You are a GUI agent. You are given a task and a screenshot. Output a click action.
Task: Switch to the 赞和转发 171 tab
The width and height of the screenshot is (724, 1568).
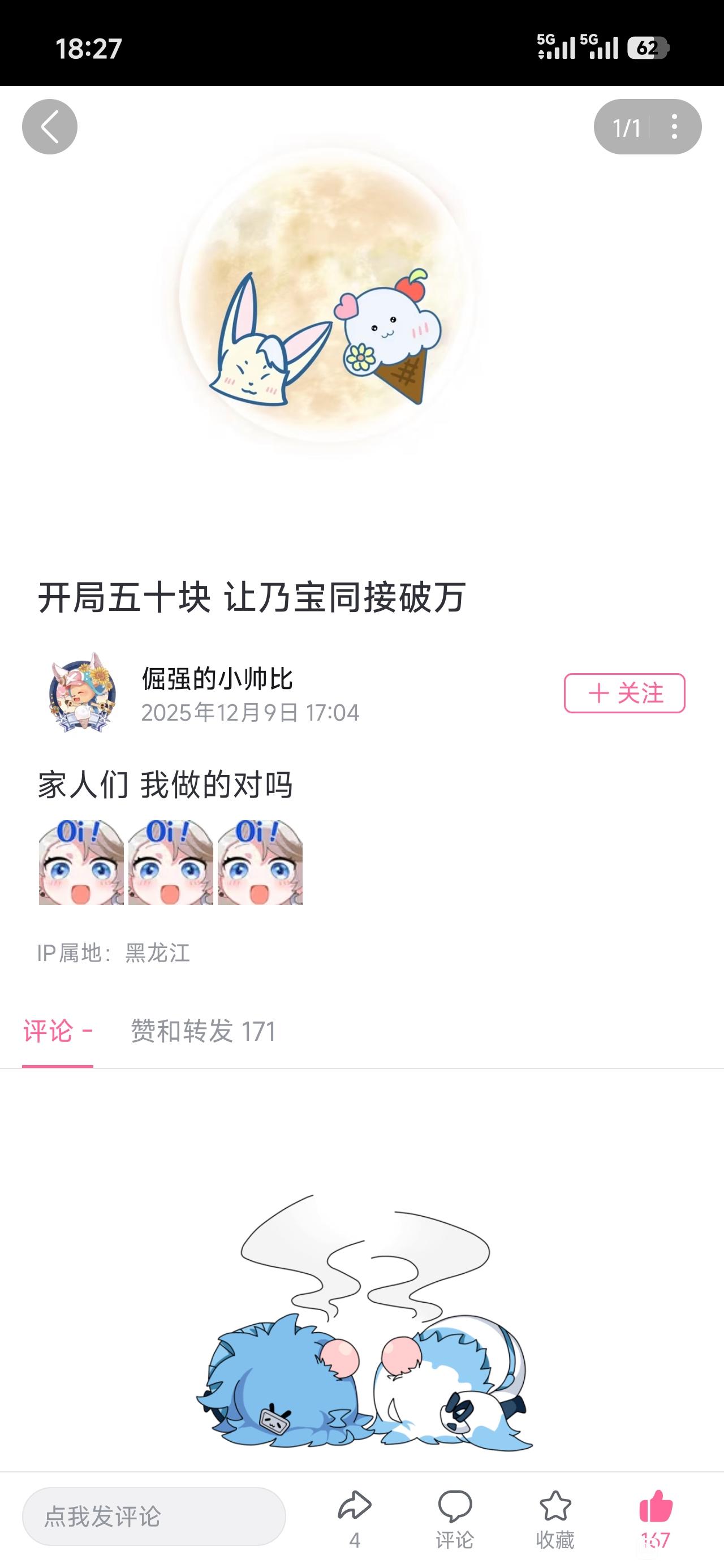coord(204,1031)
